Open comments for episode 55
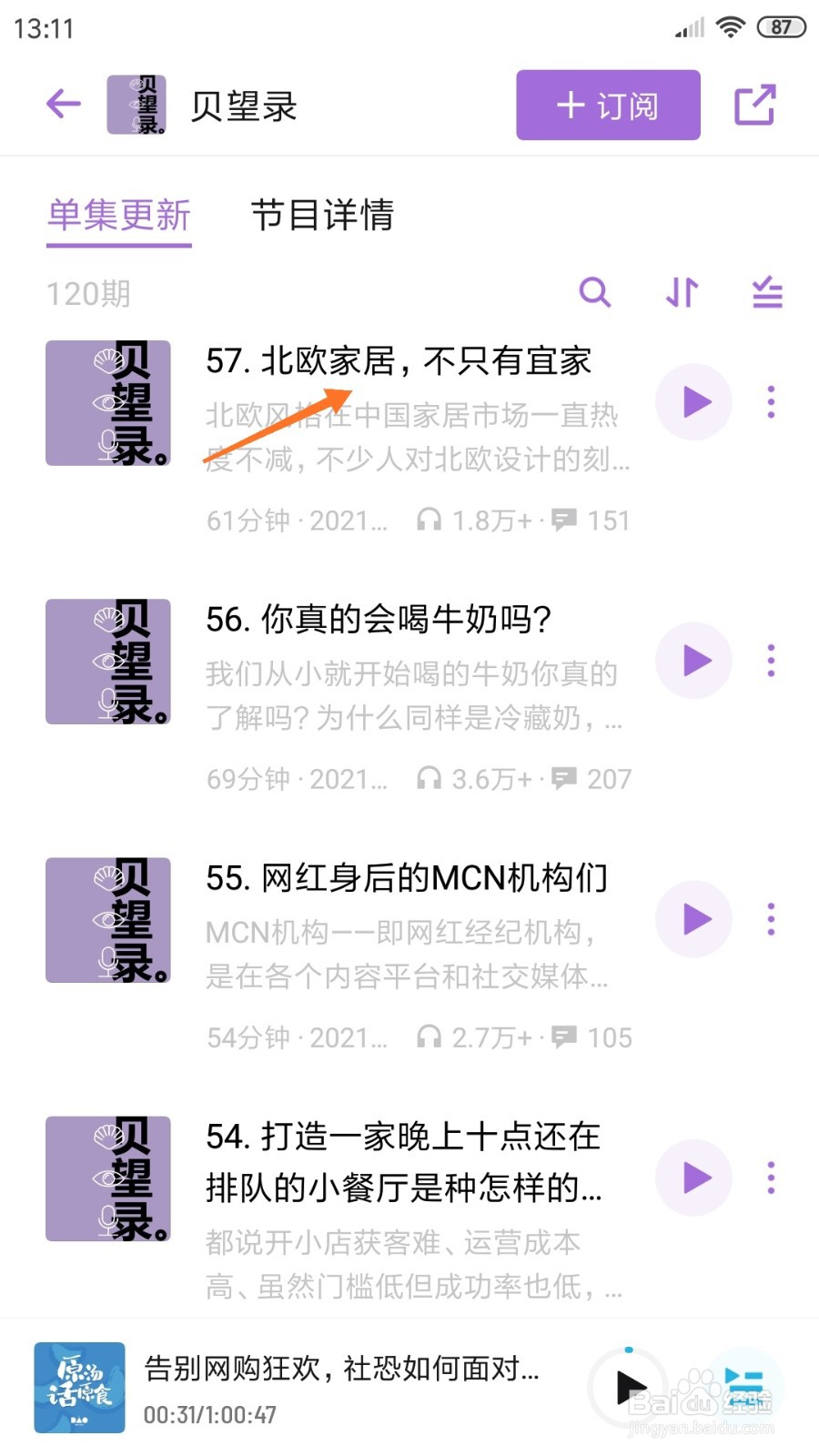Image resolution: width=819 pixels, height=1456 pixels. point(566,1036)
